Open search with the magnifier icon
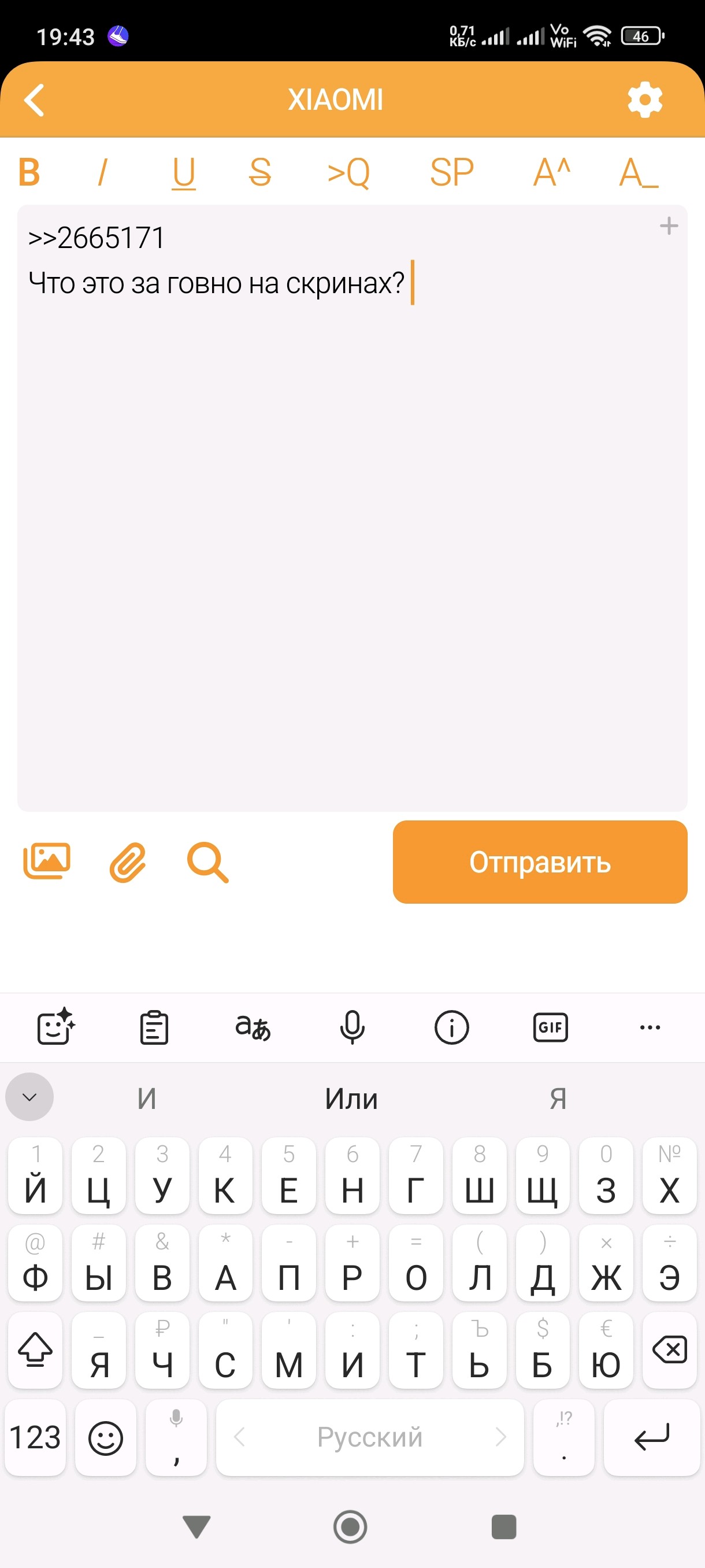The image size is (705, 1568). [x=207, y=862]
